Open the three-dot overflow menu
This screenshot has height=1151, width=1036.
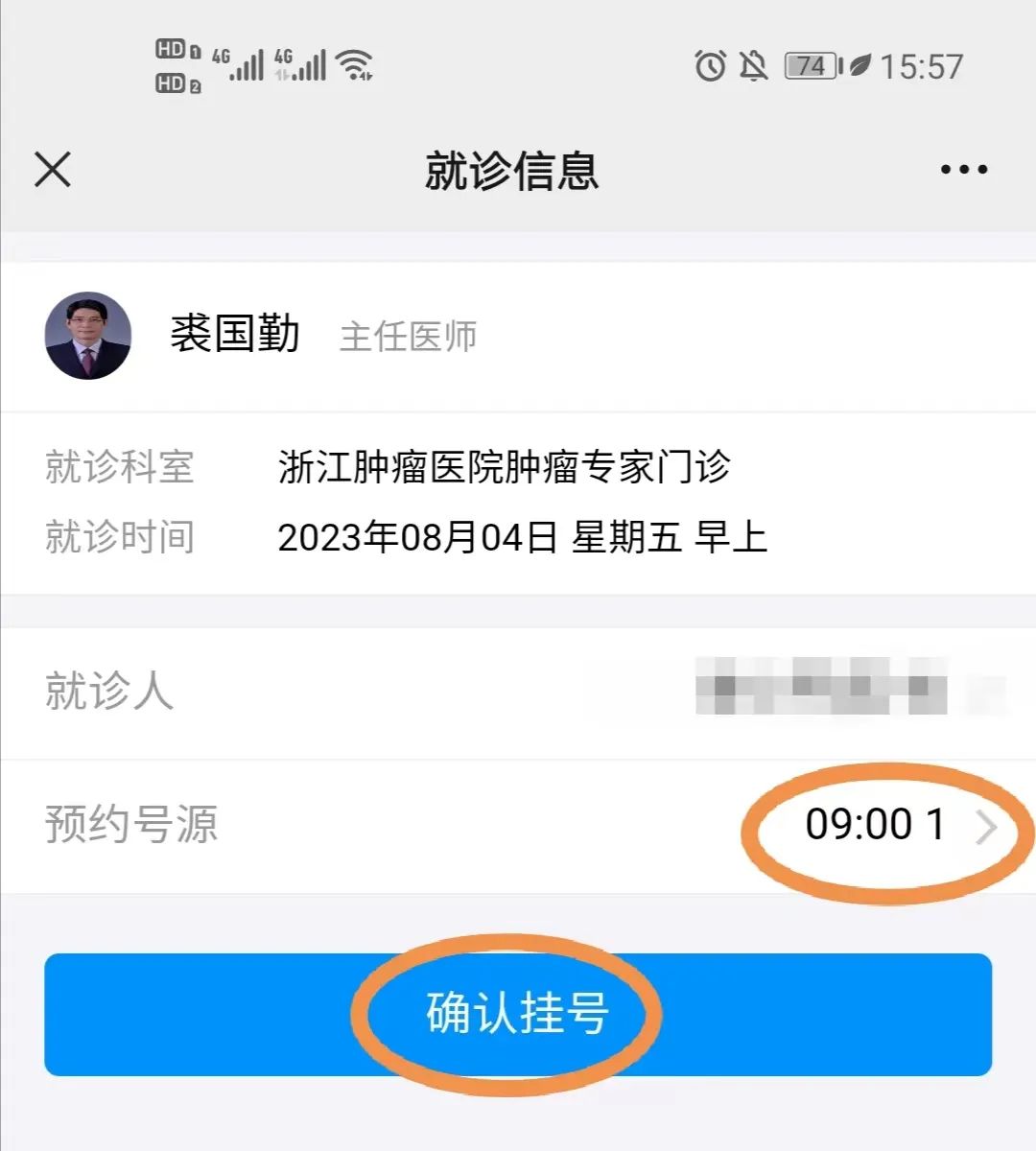coord(963,170)
